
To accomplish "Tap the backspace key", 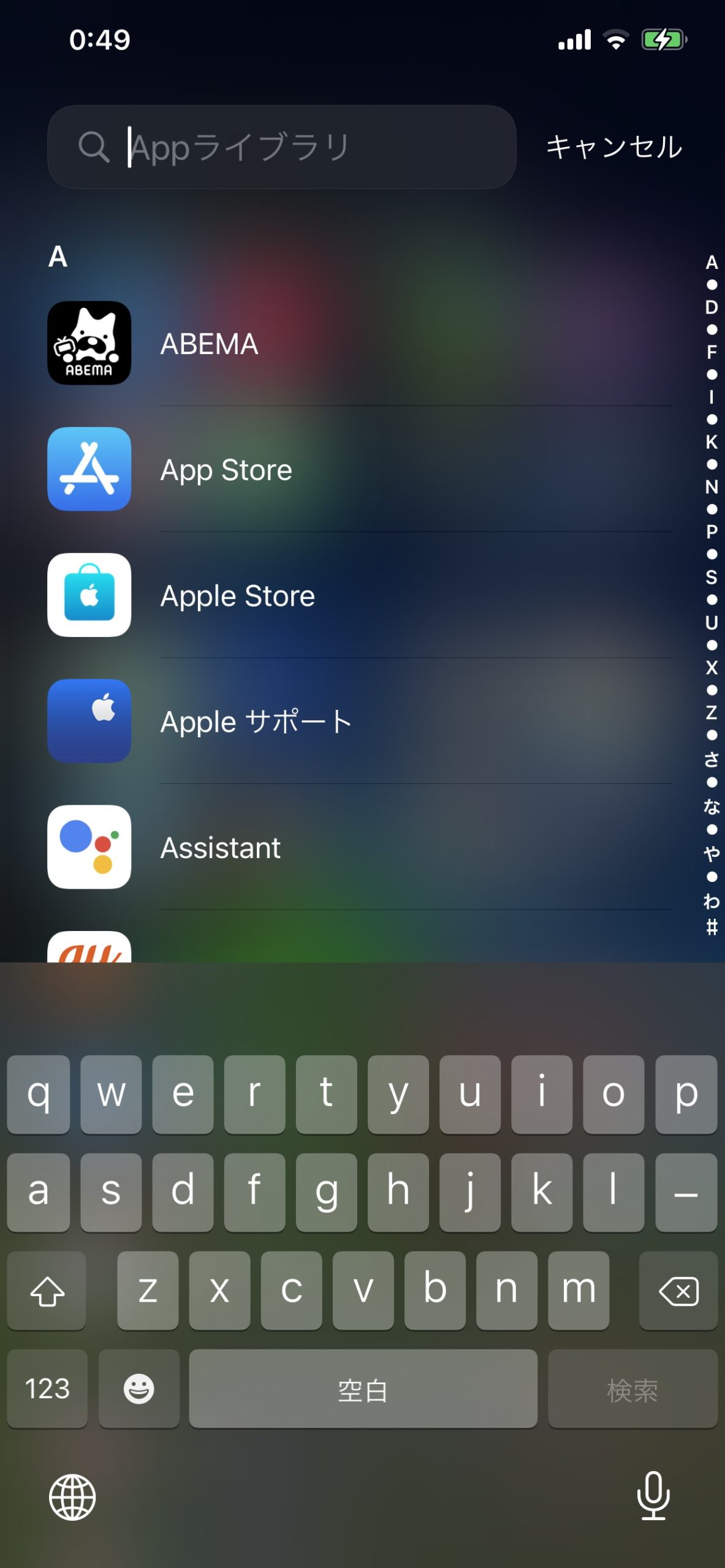I will [x=678, y=1291].
